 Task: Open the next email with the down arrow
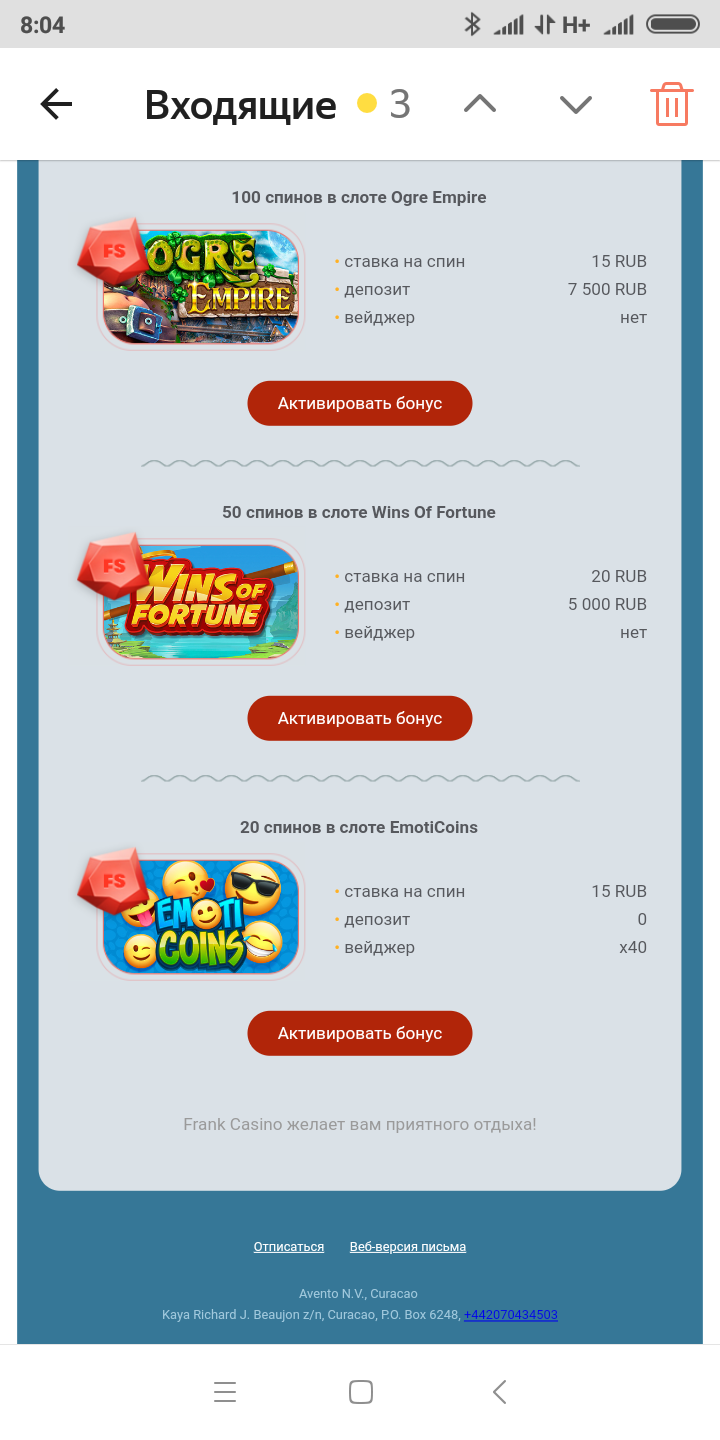coord(576,104)
